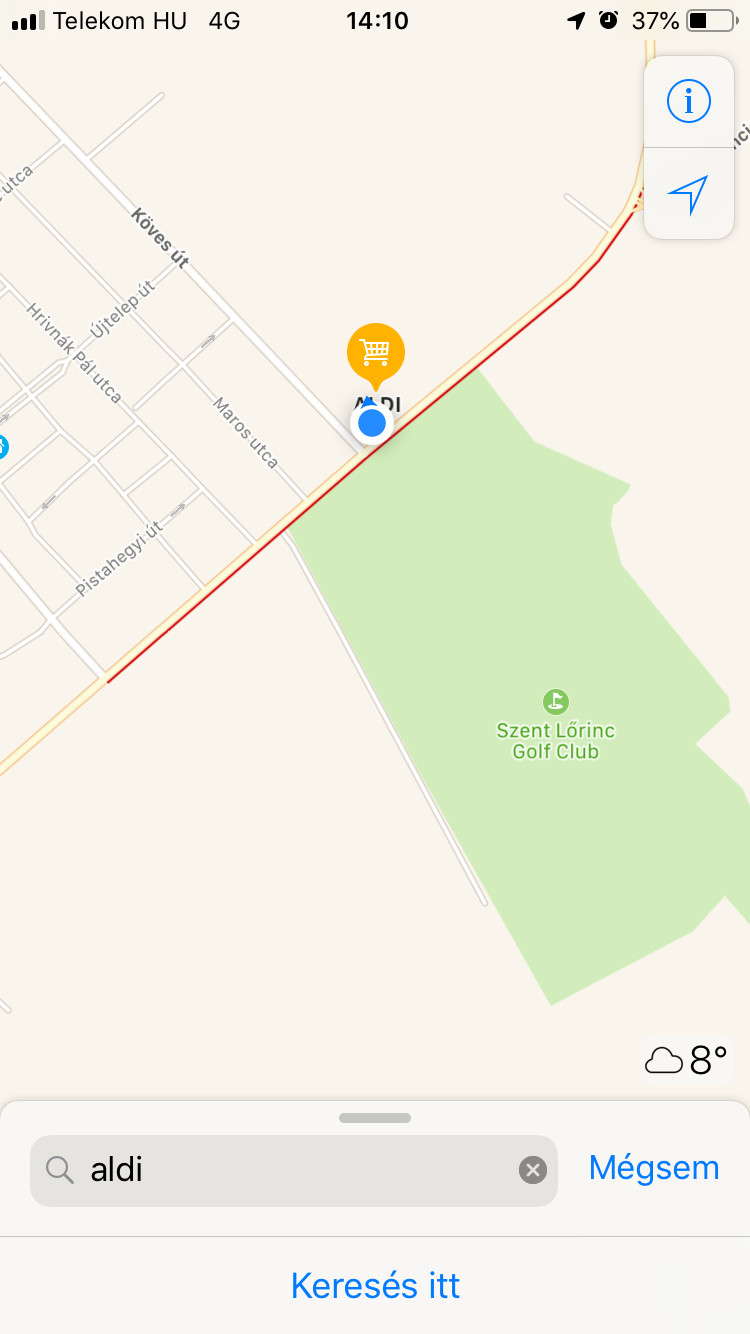750x1334 pixels.
Task: Open Szent Lőrinc Golf Club marker
Action: [556, 701]
